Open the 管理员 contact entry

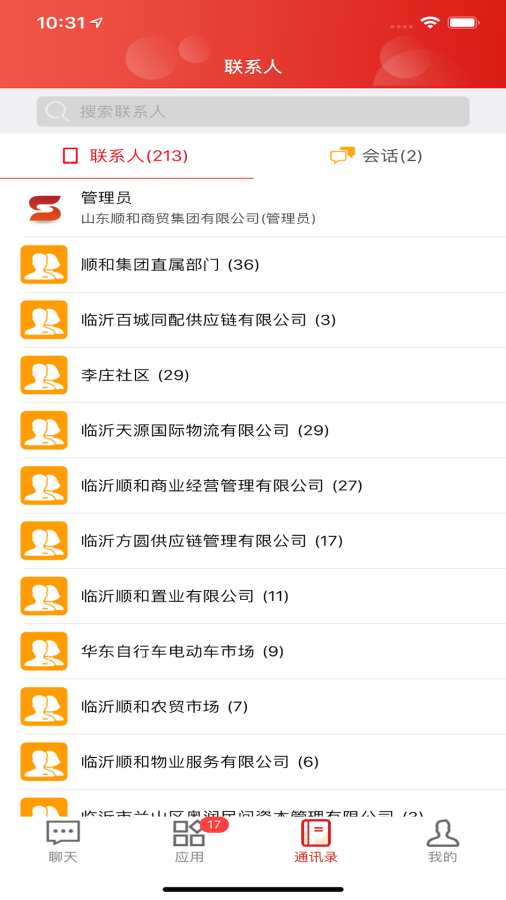coord(253,208)
